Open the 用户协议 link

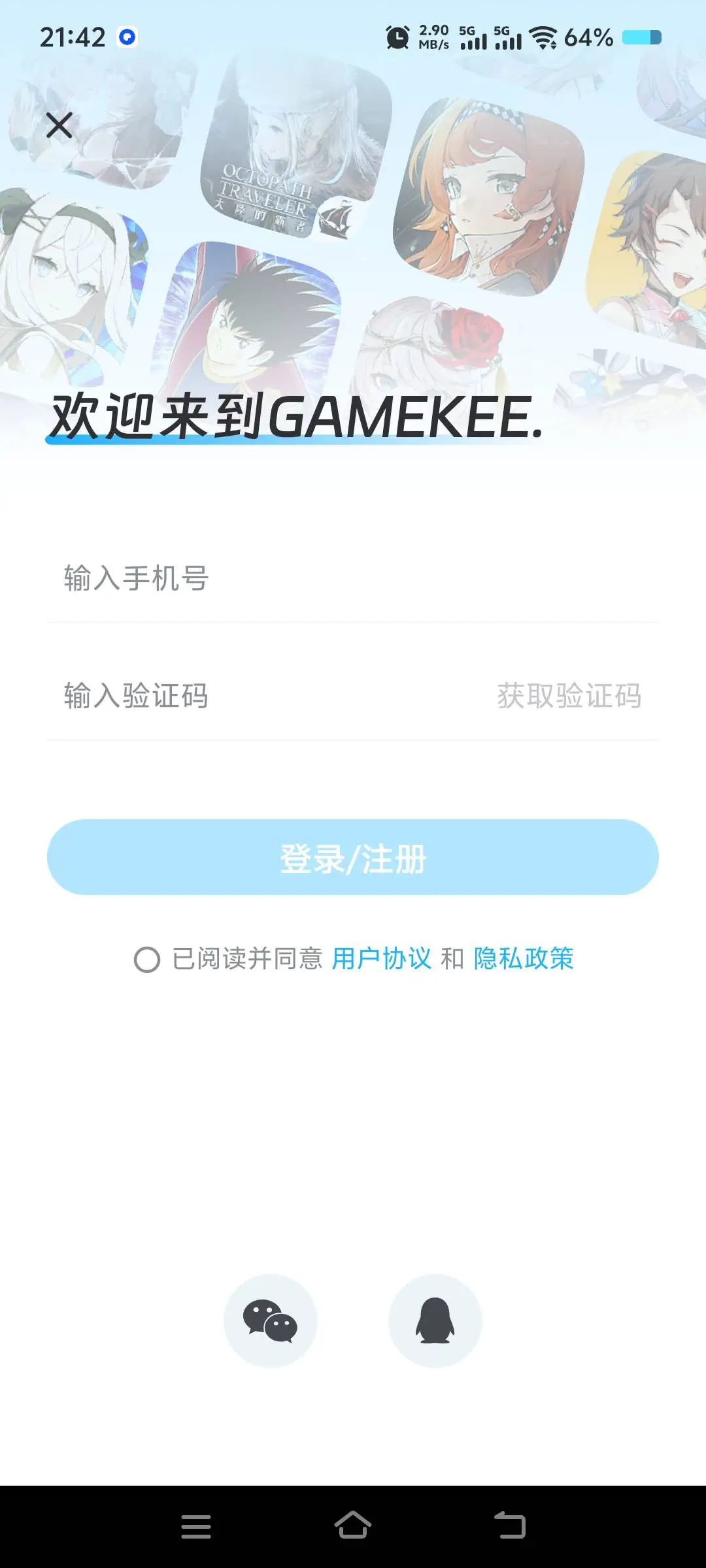click(382, 959)
